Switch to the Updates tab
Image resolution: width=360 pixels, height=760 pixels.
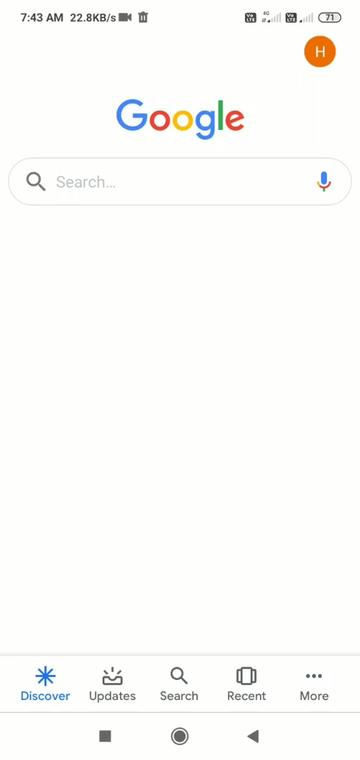click(112, 684)
